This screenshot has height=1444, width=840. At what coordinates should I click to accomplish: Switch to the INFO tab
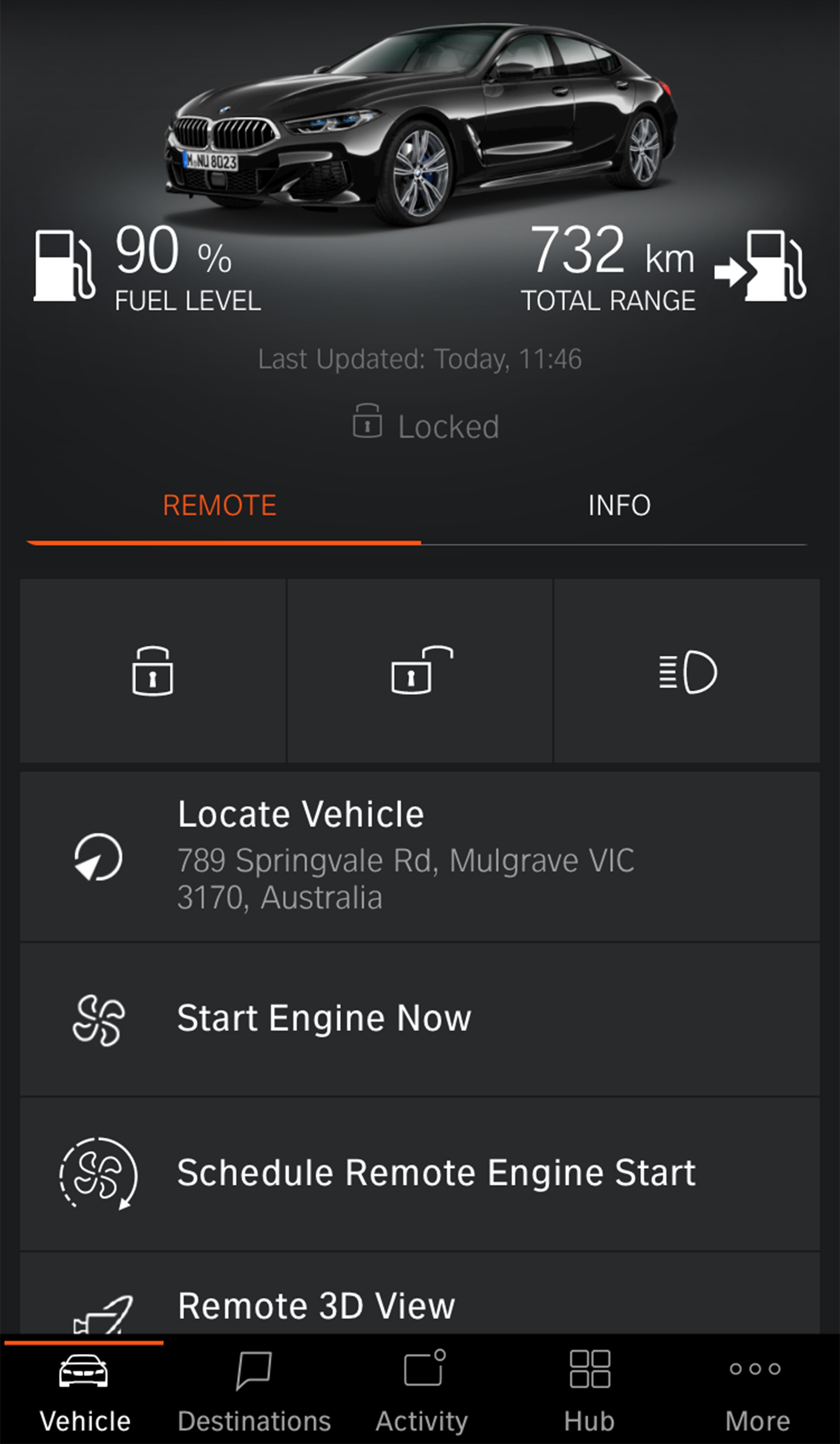(x=619, y=506)
